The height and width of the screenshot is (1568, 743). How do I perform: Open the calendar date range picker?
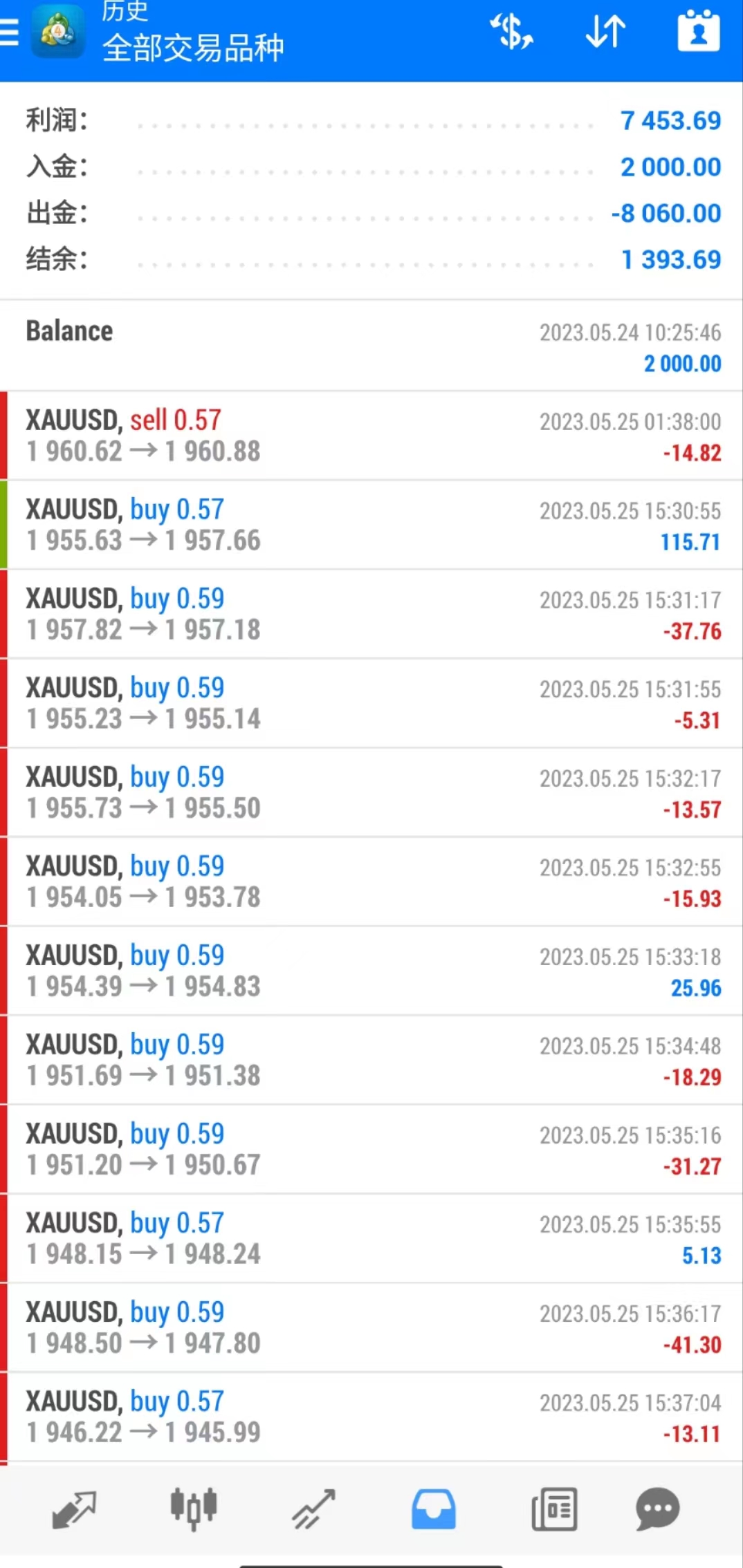pos(698,32)
